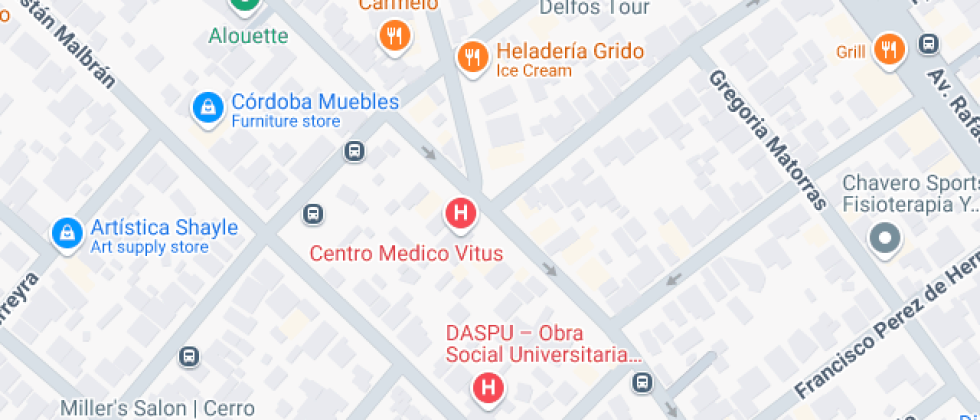Tap the Grill restaurant marker
980x420 pixels.
pyautogui.click(x=887, y=48)
